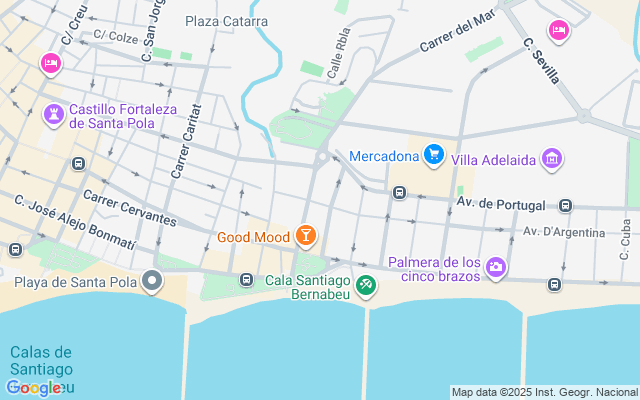This screenshot has width=640, height=400.
Task: Open the hotel pin near C/ Creu
Action: [51, 64]
